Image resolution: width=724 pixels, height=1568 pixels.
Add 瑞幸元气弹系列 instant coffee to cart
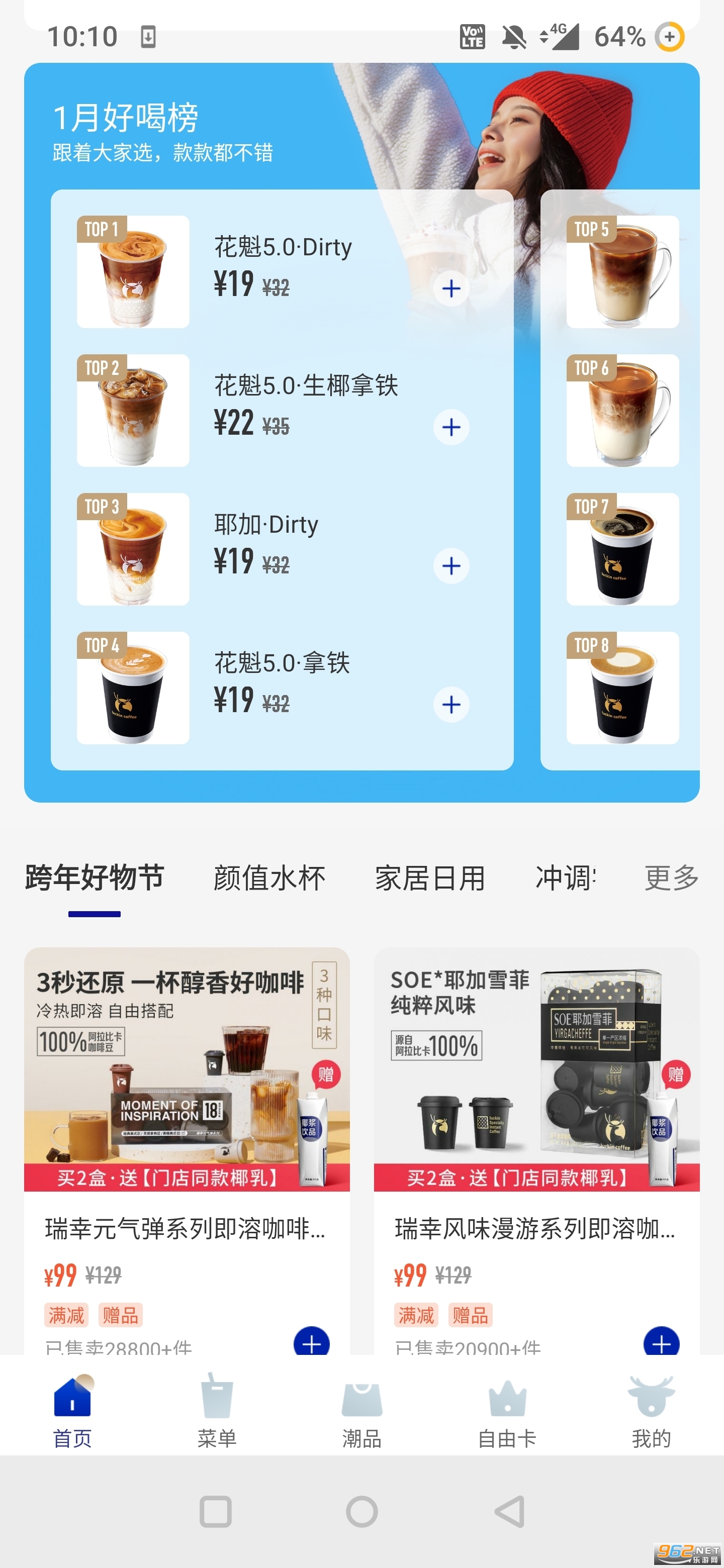[x=312, y=1341]
